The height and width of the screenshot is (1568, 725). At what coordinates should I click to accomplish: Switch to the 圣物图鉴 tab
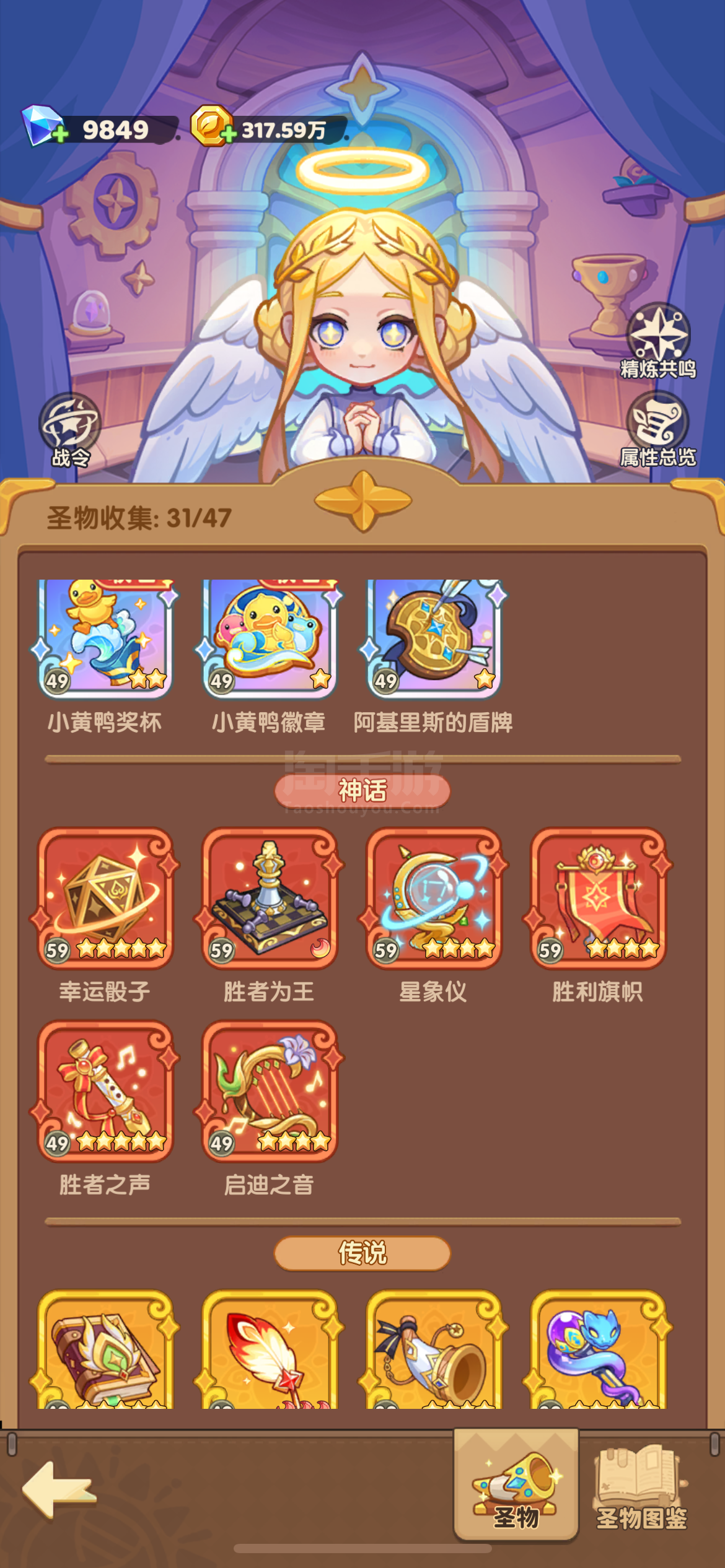tap(642, 1486)
